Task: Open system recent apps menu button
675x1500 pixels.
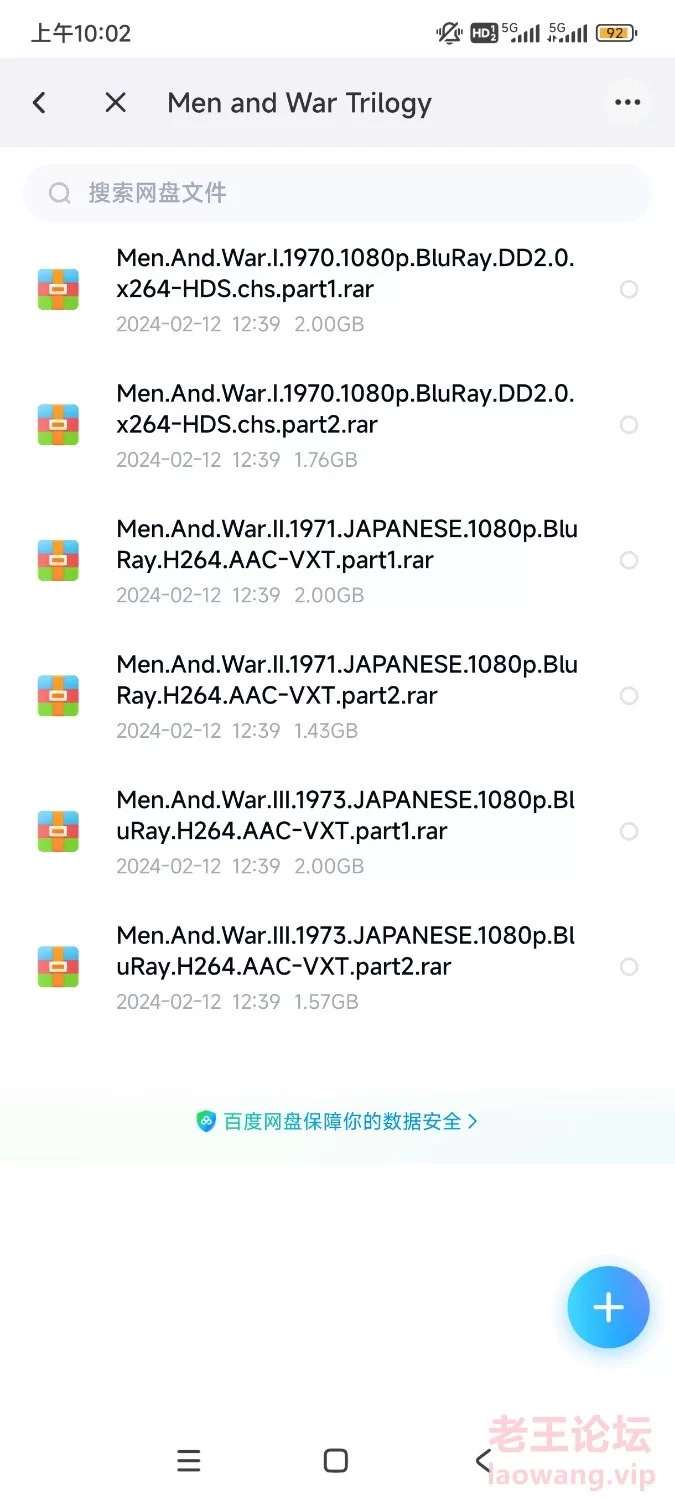Action: coord(189,1461)
